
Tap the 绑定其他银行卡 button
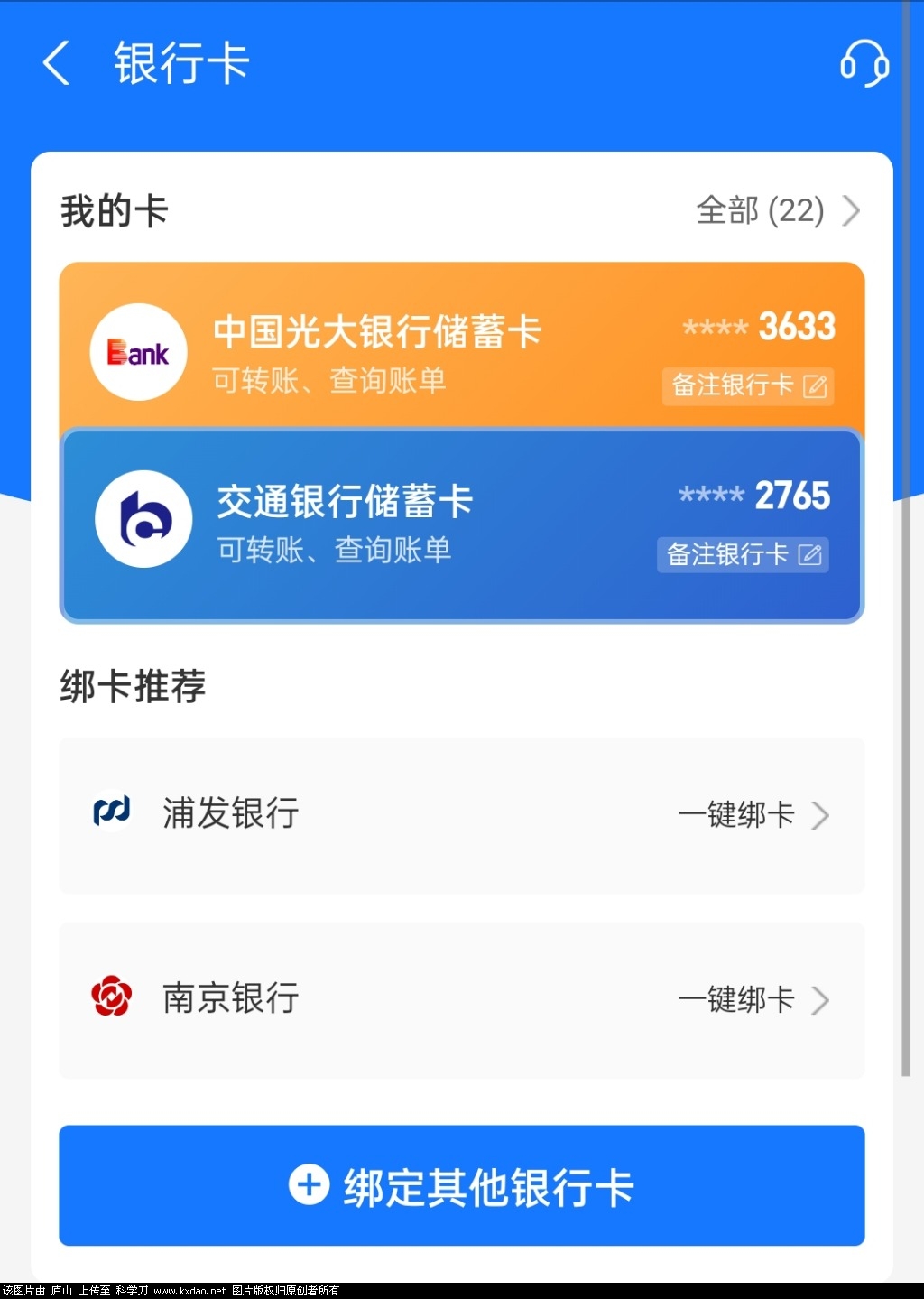[461, 1185]
